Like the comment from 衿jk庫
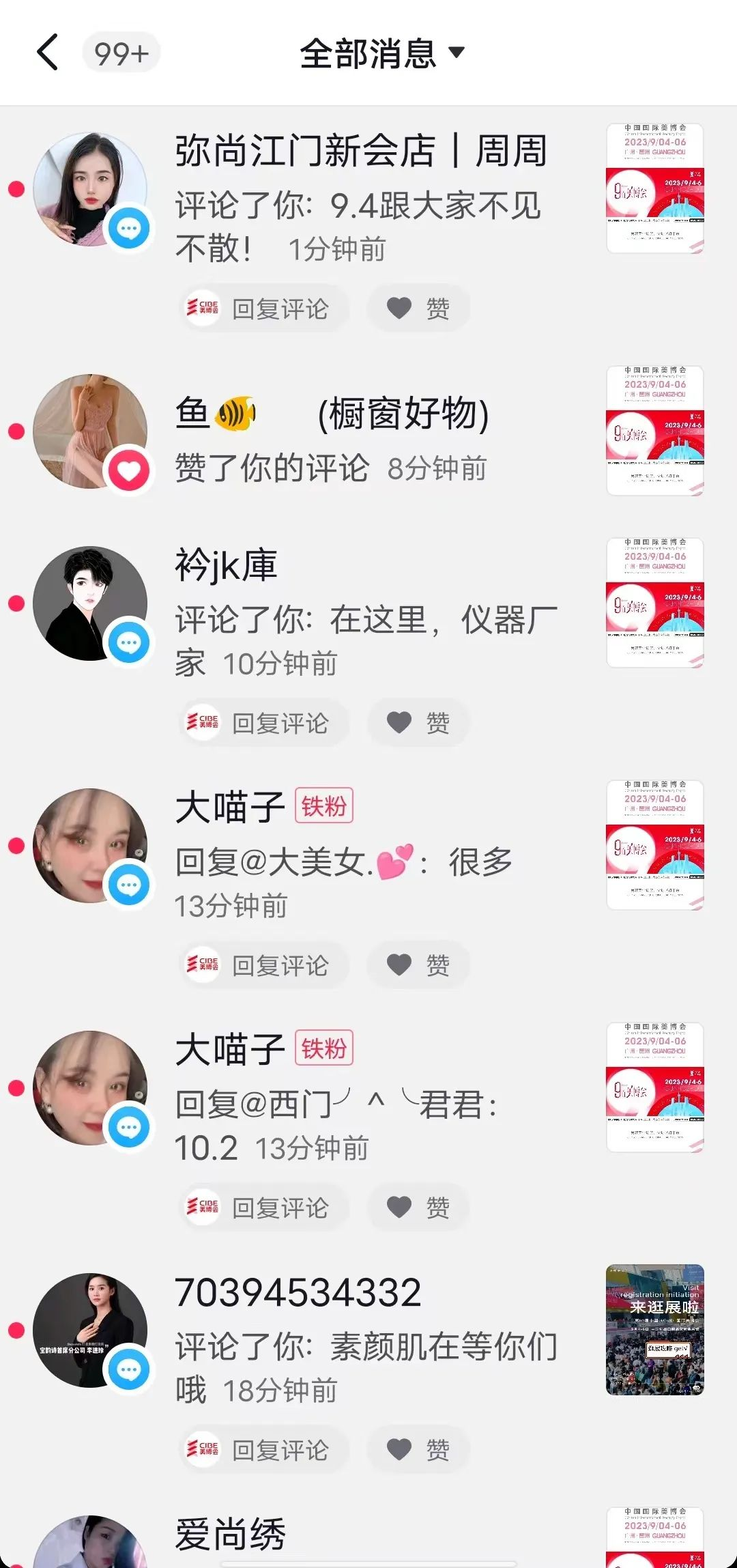This screenshot has height=1568, width=737. tap(418, 723)
